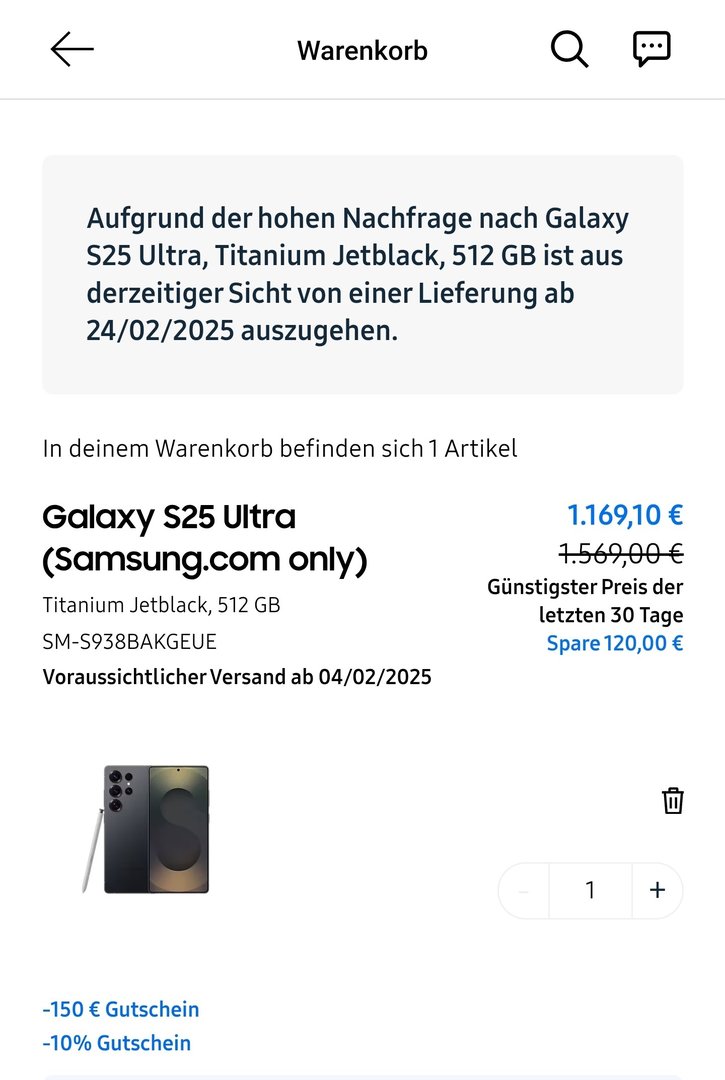Image resolution: width=725 pixels, height=1080 pixels.
Task: Open the chat support icon
Action: [651, 49]
